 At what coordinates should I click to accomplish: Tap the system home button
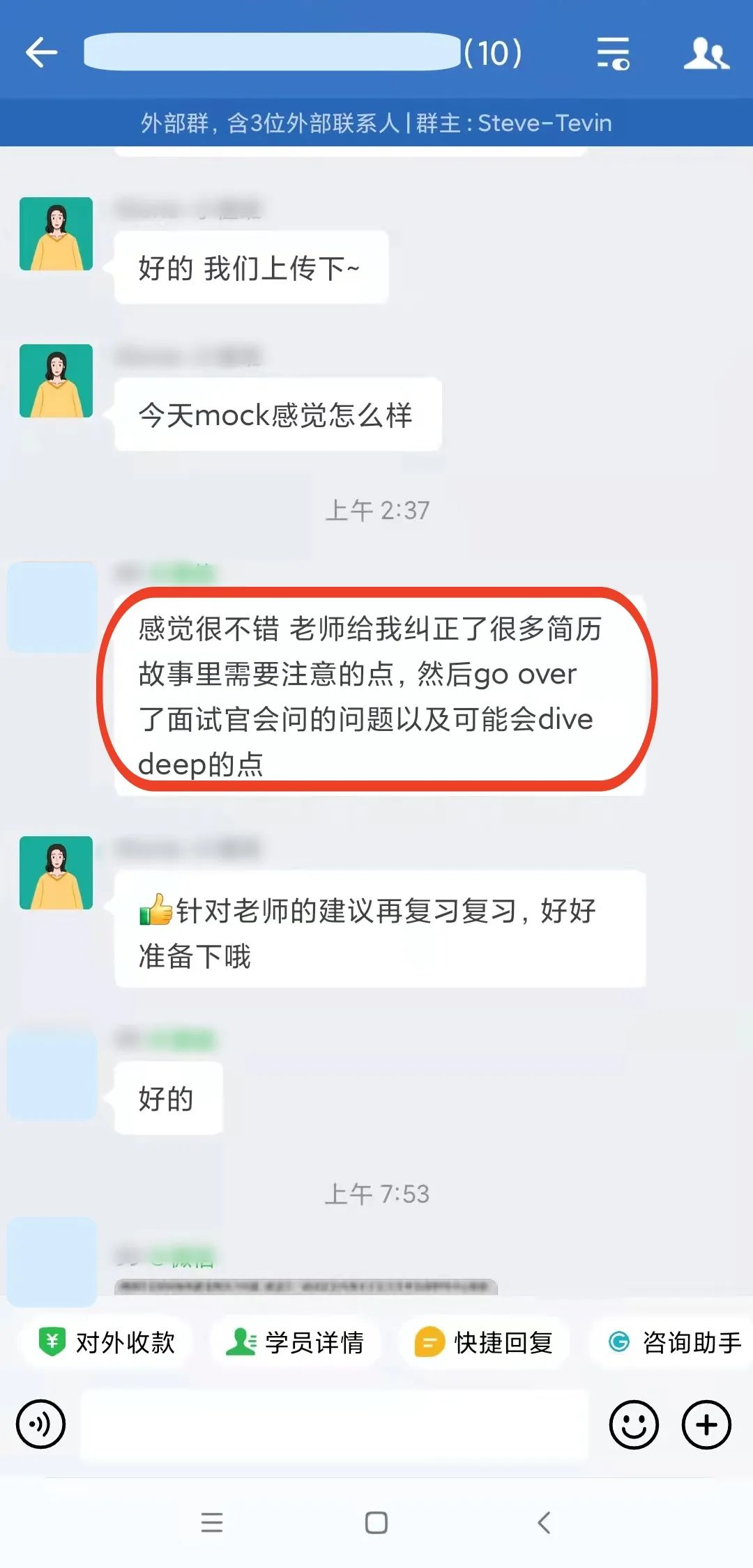pyautogui.click(x=376, y=1523)
